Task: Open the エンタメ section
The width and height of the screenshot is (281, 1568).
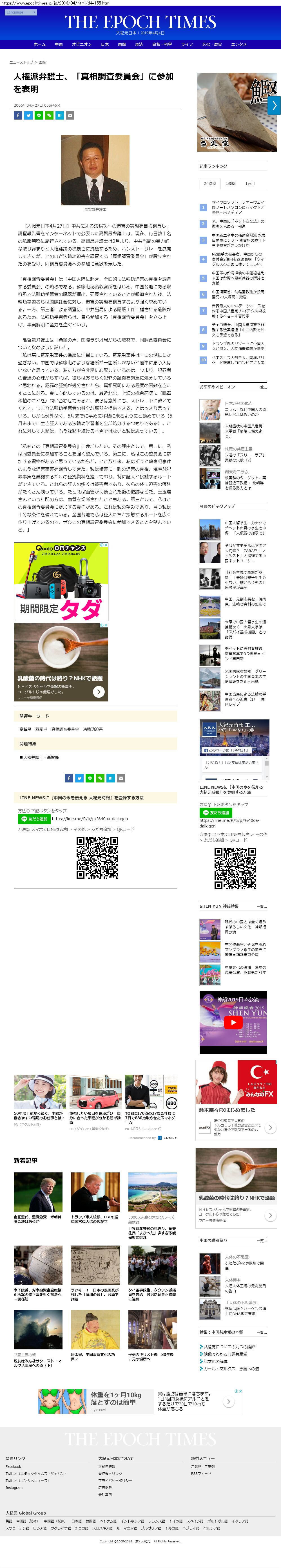Action: 239,44
